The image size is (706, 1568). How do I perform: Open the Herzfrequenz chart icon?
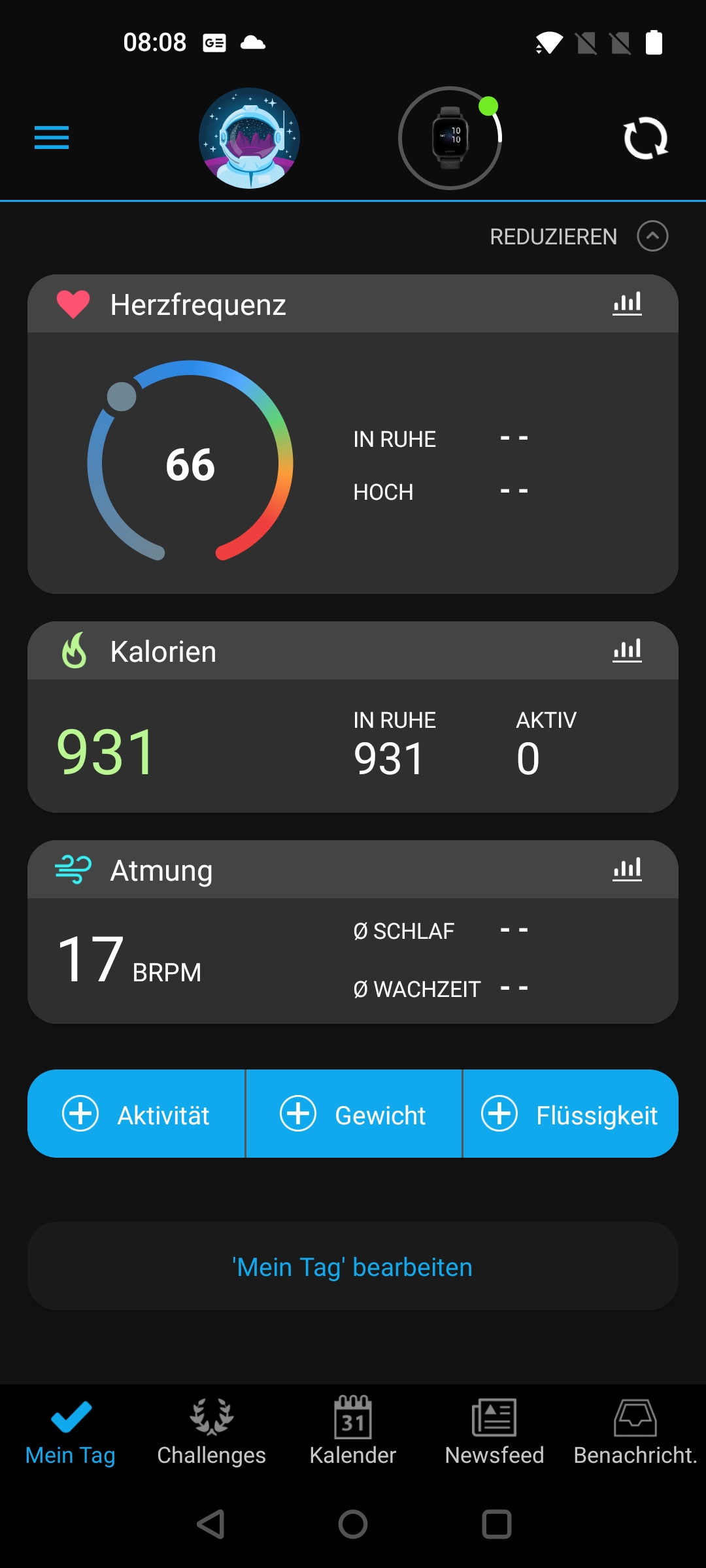pos(627,304)
